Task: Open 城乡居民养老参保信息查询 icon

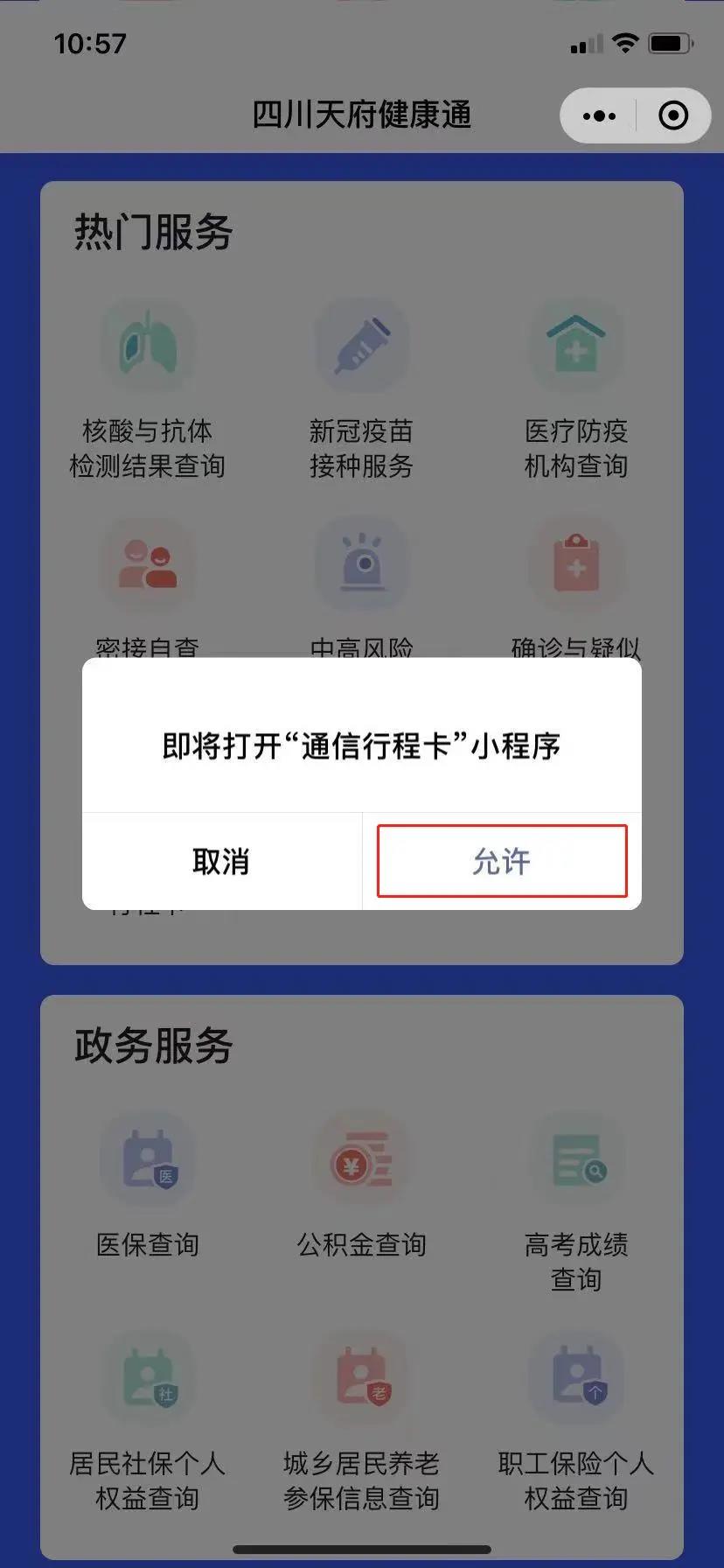Action: point(362,1376)
